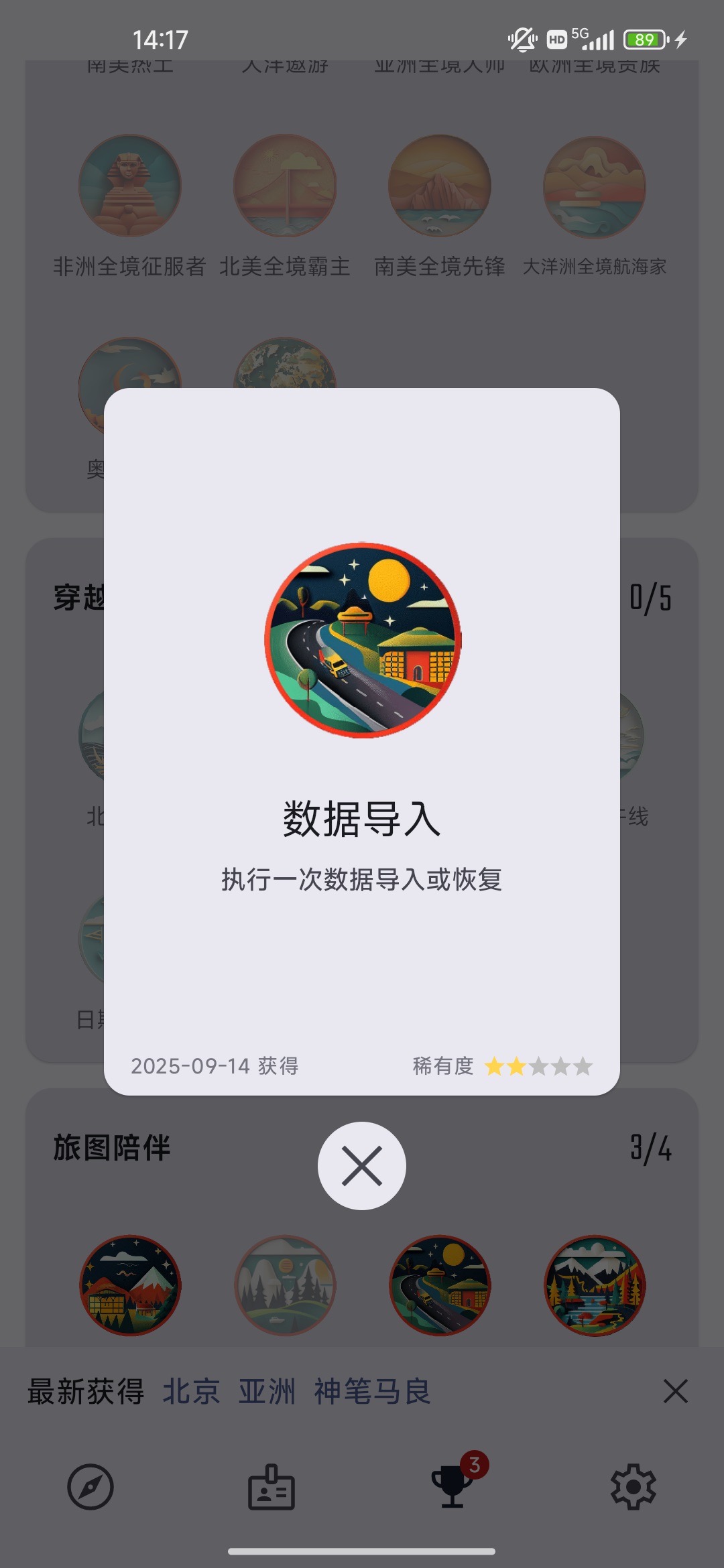This screenshot has width=724, height=1568.
Task: Switch to the compass explore tab
Action: tap(90, 1487)
